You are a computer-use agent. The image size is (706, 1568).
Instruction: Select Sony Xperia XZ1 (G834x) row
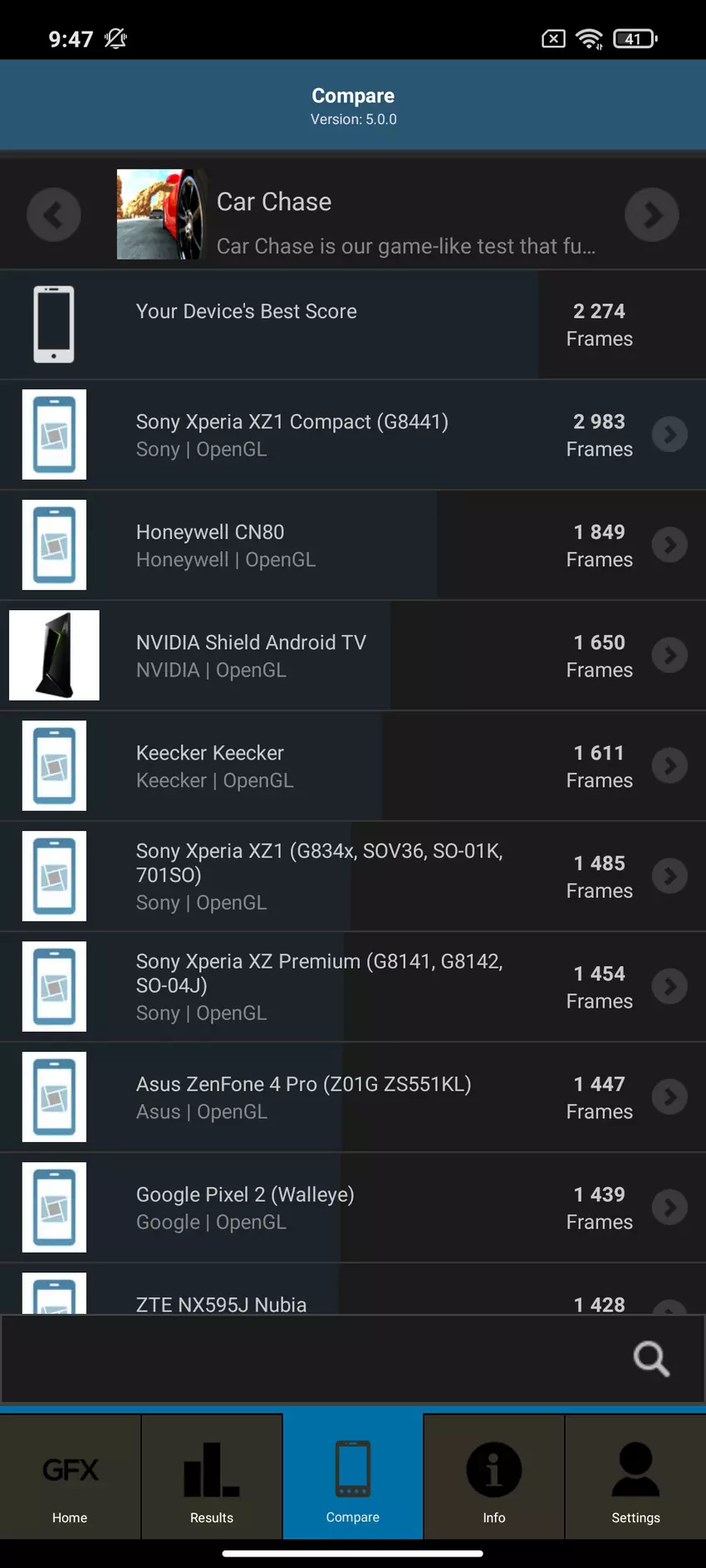pyautogui.click(x=332, y=877)
